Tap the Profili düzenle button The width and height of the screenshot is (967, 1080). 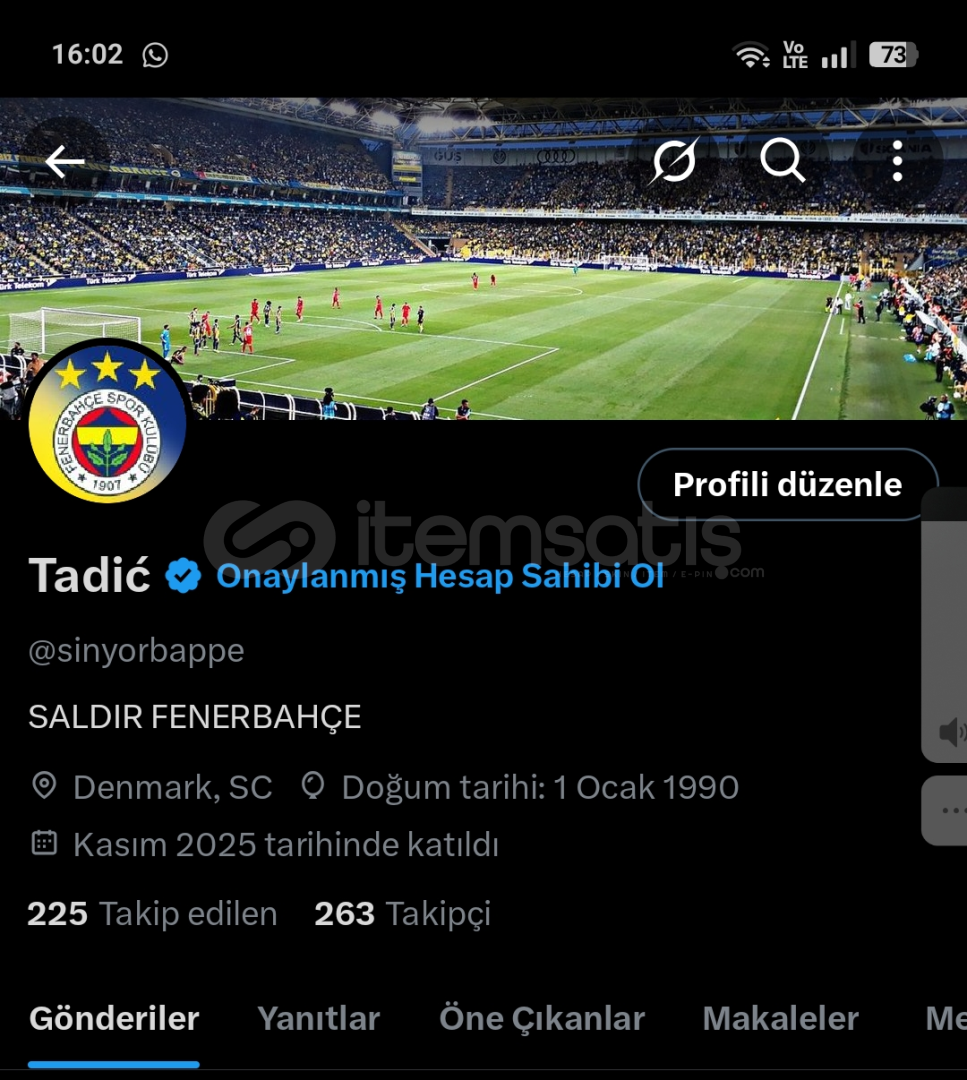click(x=787, y=485)
